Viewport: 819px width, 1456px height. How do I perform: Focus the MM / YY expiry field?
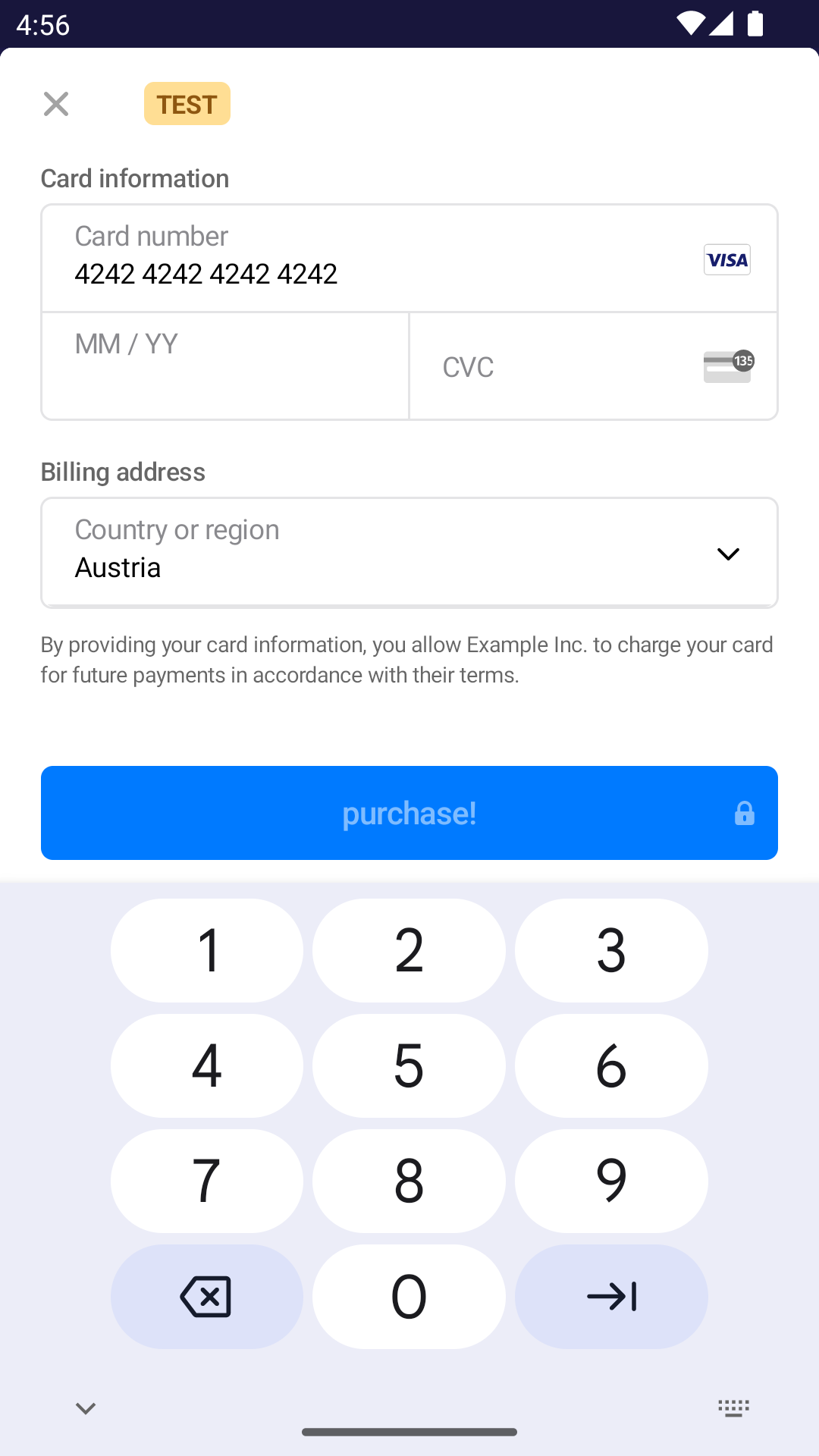225,366
